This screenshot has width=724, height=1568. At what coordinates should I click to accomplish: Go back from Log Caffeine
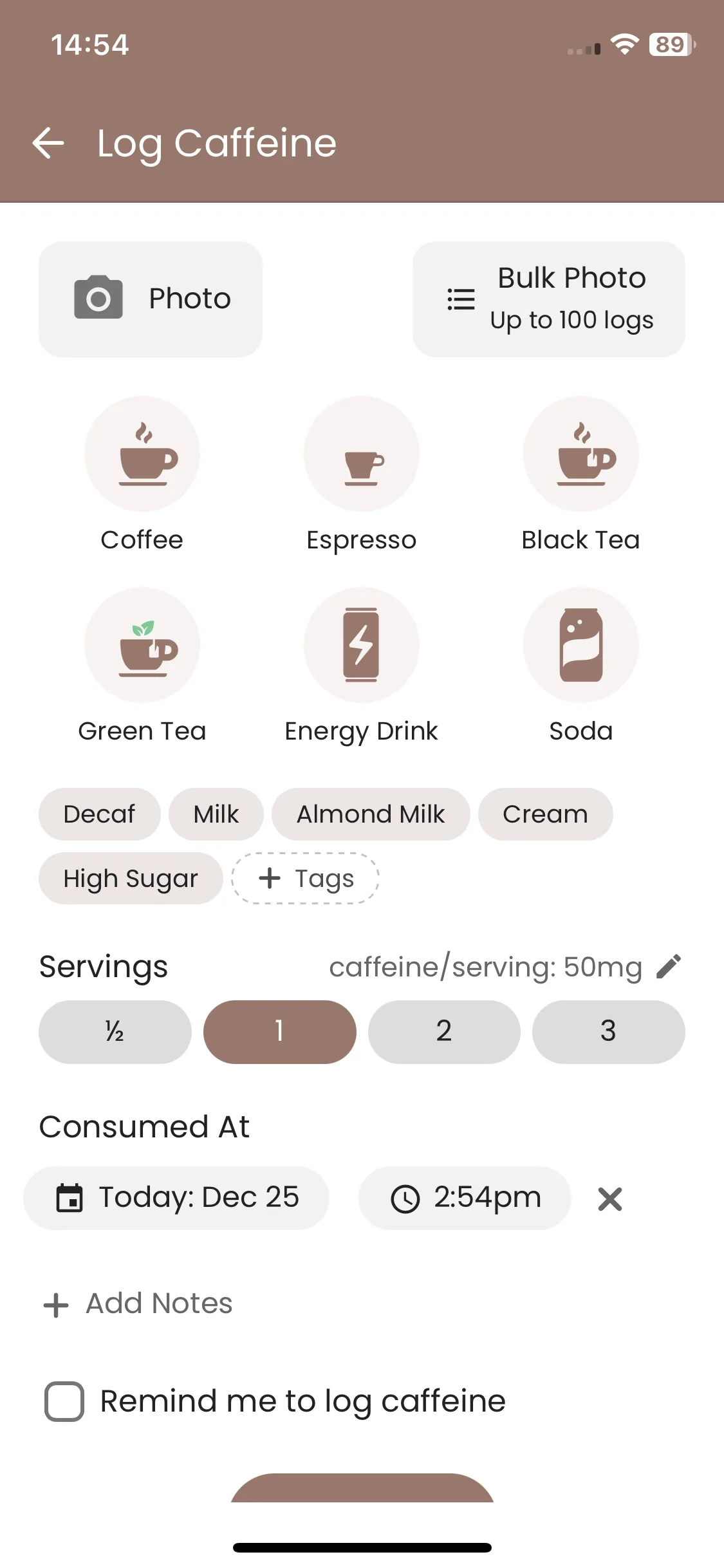tap(49, 143)
